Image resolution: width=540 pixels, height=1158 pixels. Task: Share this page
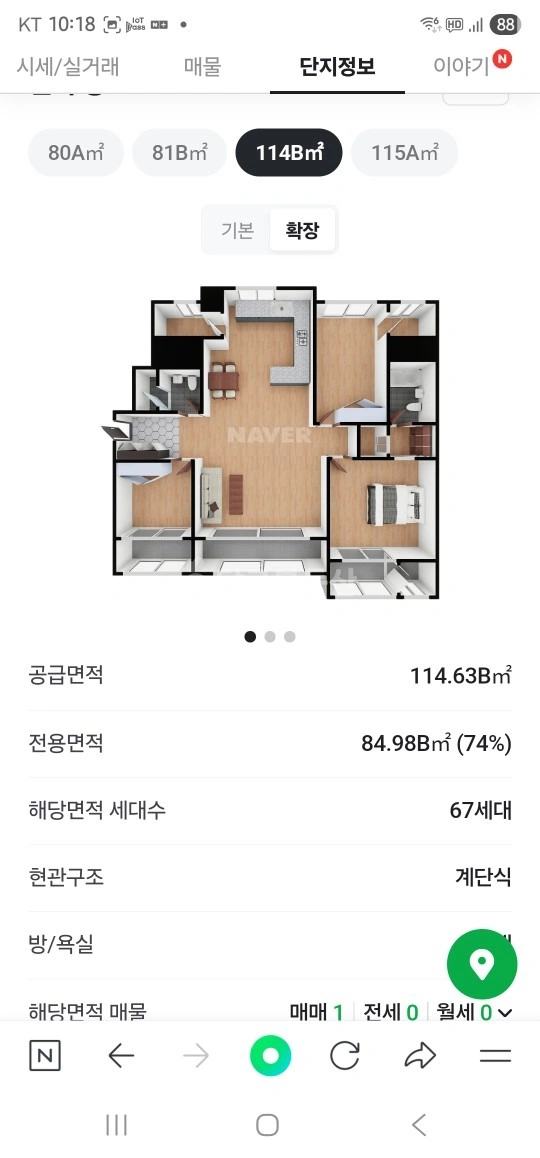[420, 1056]
